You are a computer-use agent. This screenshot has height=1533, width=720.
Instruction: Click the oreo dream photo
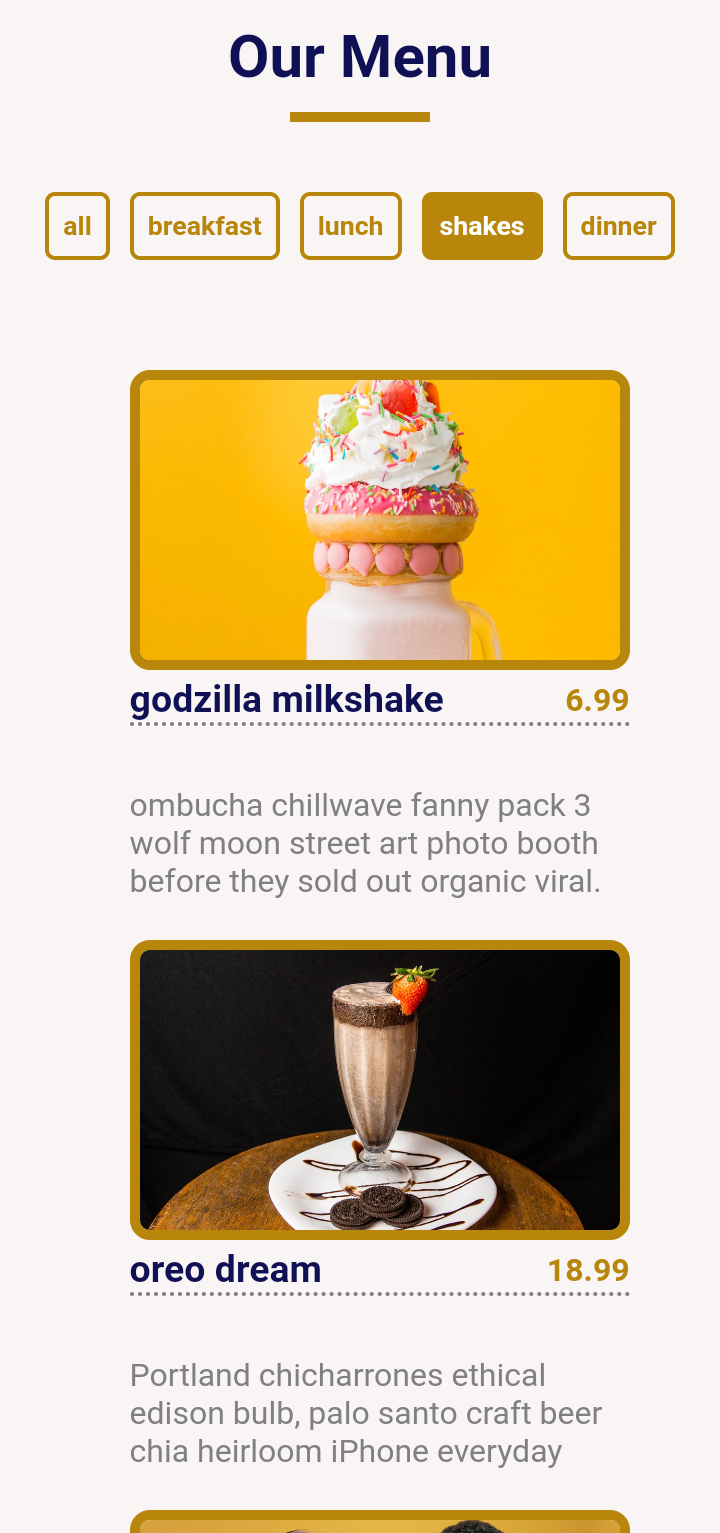[379, 1089]
